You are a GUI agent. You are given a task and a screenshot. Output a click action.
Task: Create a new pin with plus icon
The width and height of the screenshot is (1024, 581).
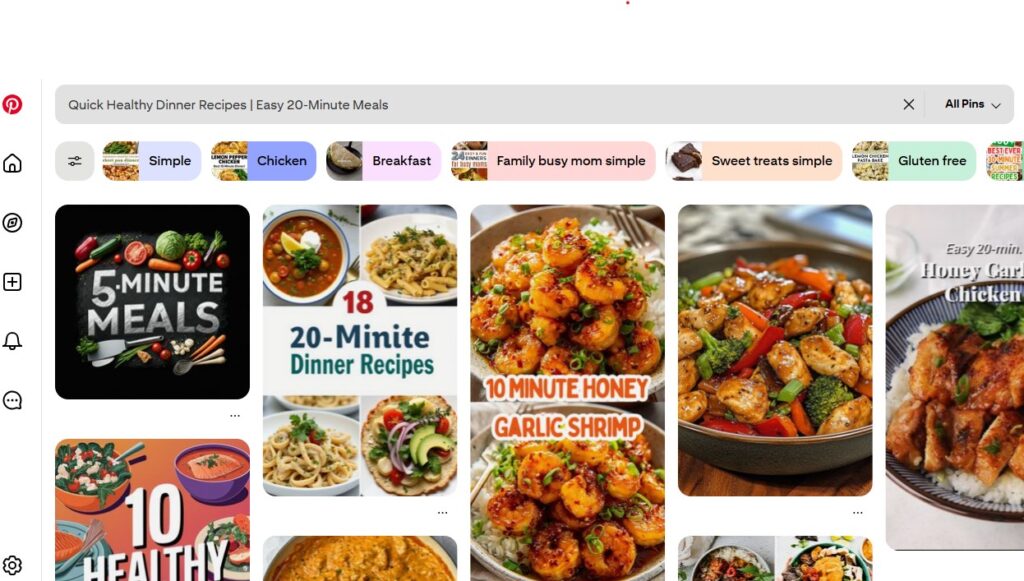(x=12, y=282)
